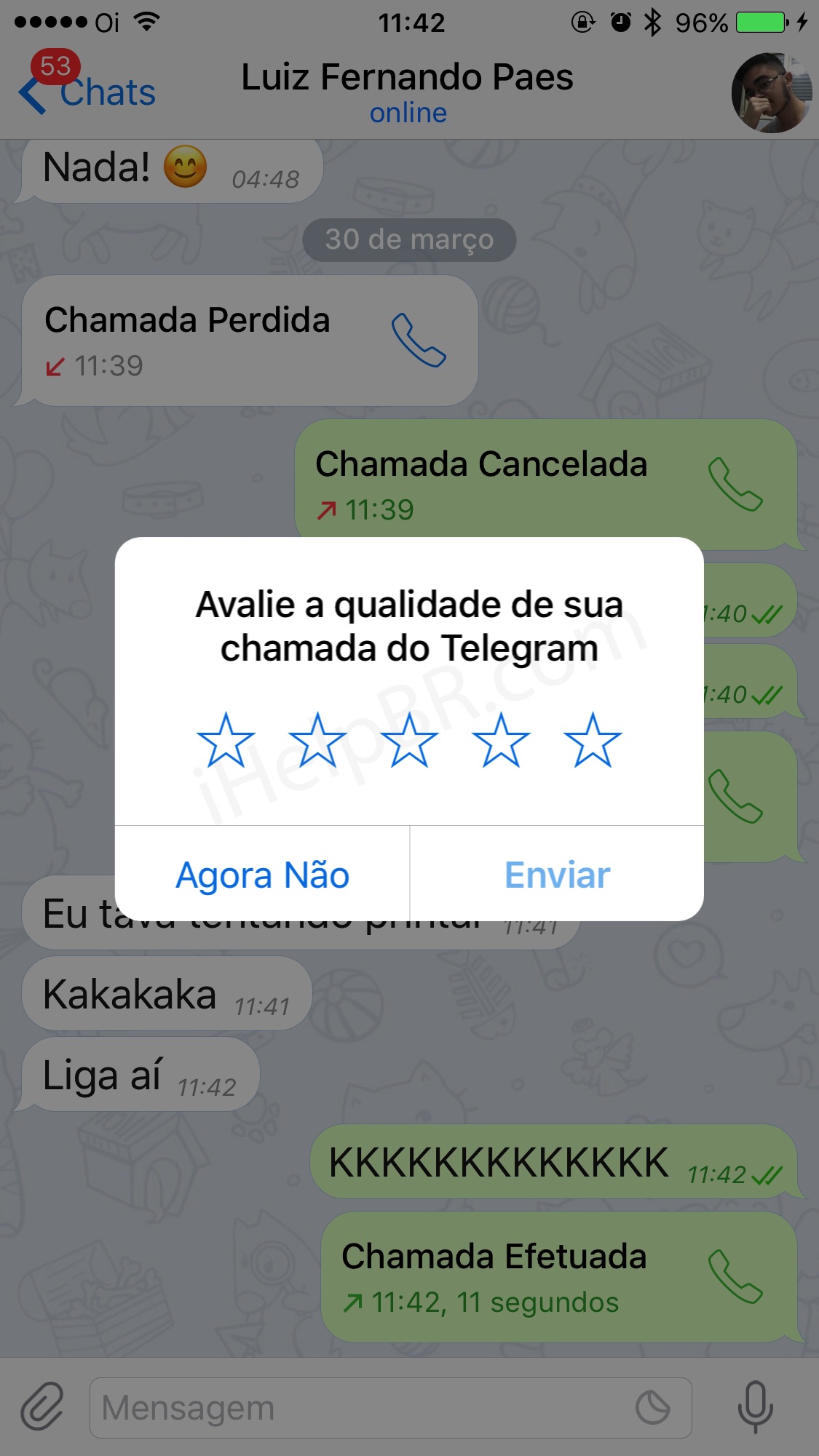
Task: Open Luiz Fernando Paes profile photo
Action: click(x=771, y=93)
